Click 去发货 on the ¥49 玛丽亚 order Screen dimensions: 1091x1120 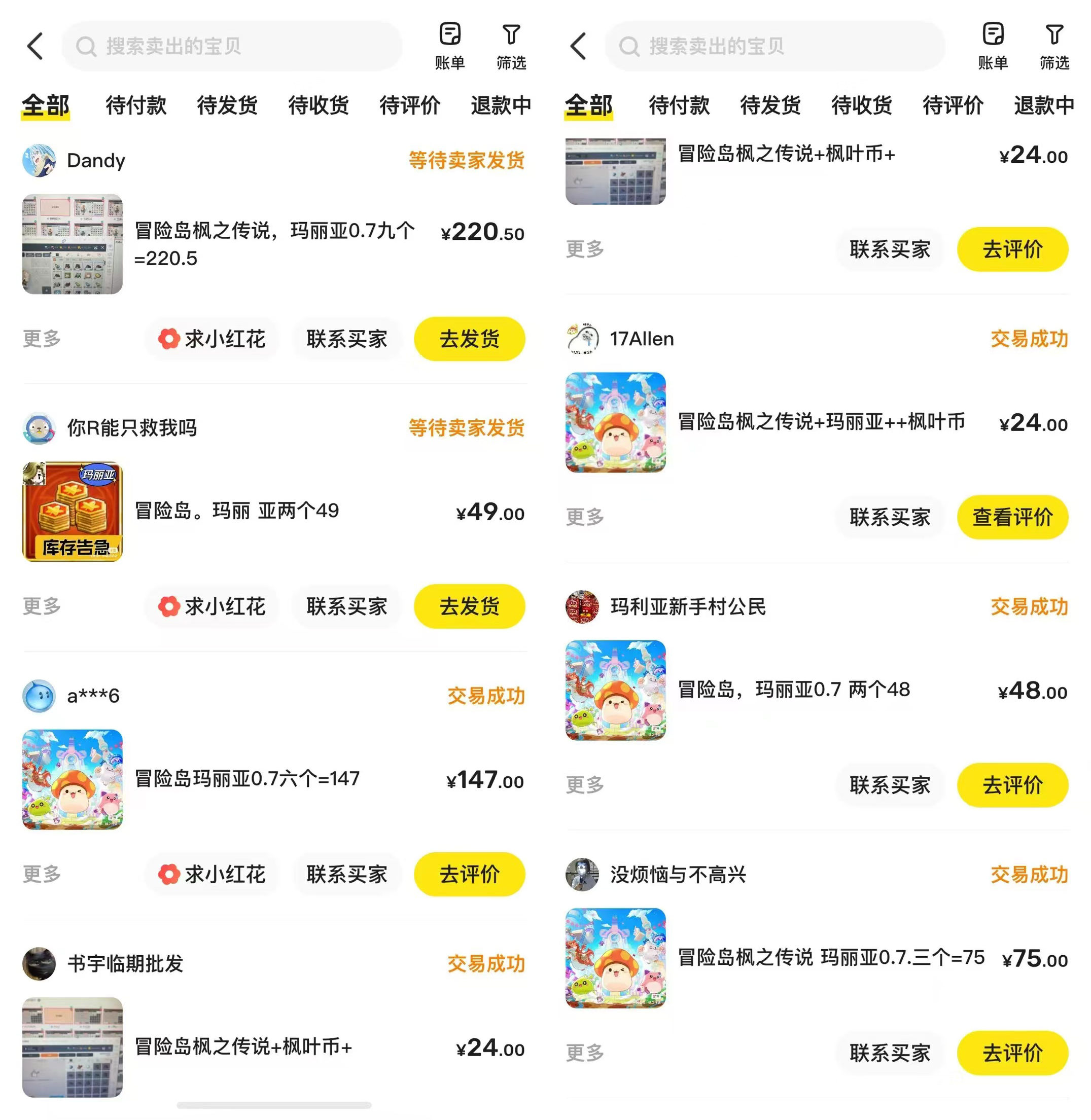coord(470,607)
